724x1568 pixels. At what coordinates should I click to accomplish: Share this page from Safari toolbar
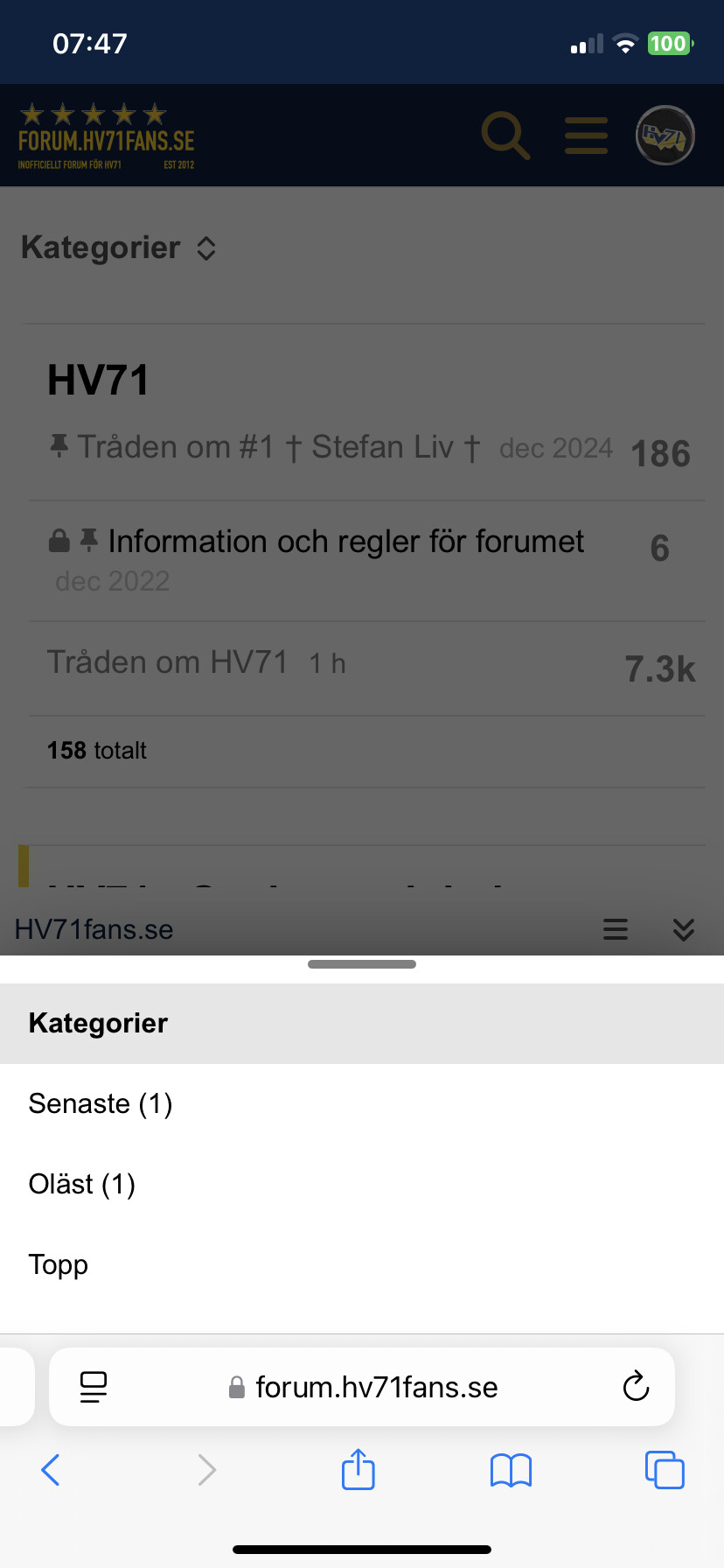tap(359, 1469)
